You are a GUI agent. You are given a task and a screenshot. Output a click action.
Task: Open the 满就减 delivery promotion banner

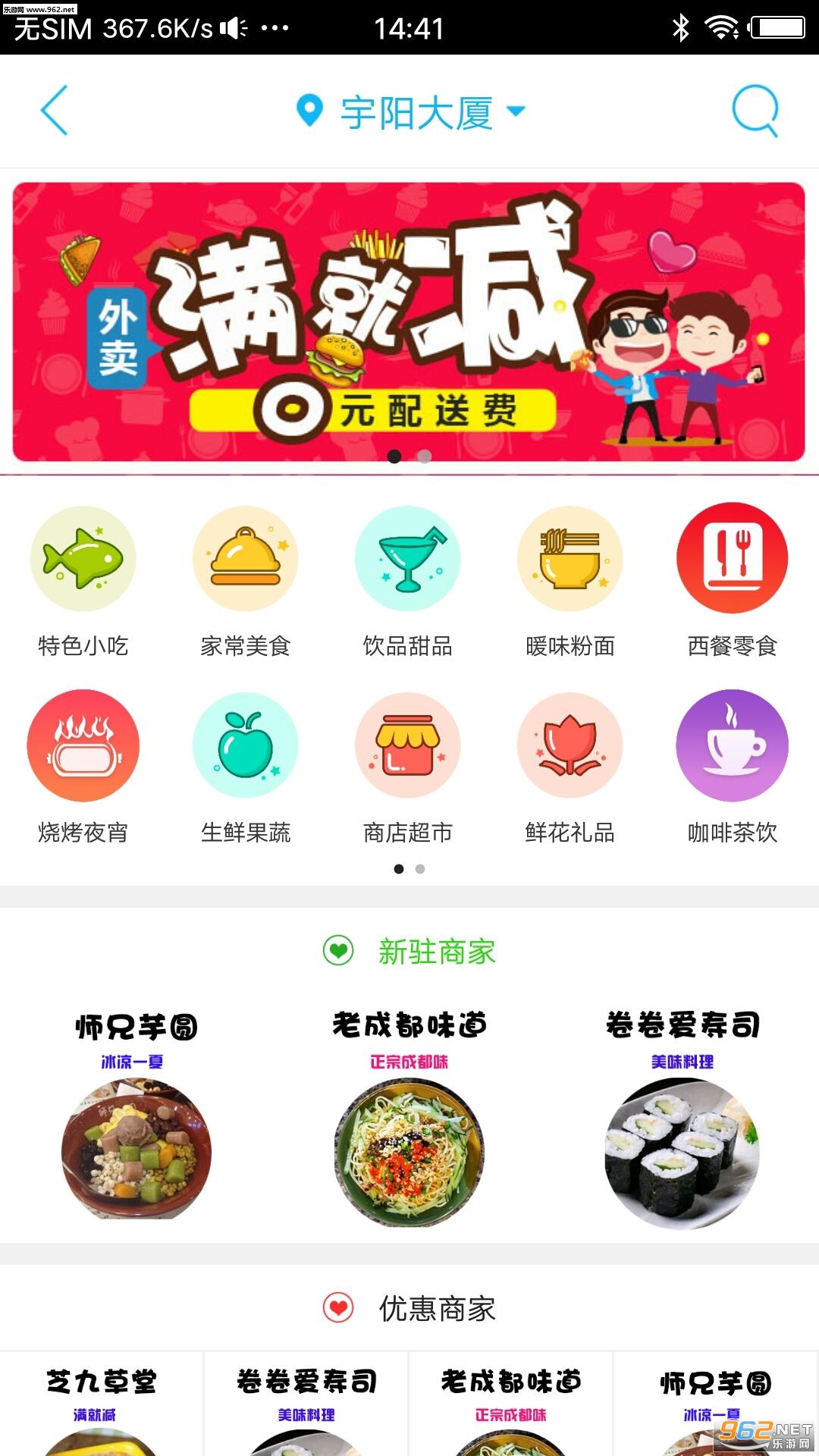(x=409, y=321)
